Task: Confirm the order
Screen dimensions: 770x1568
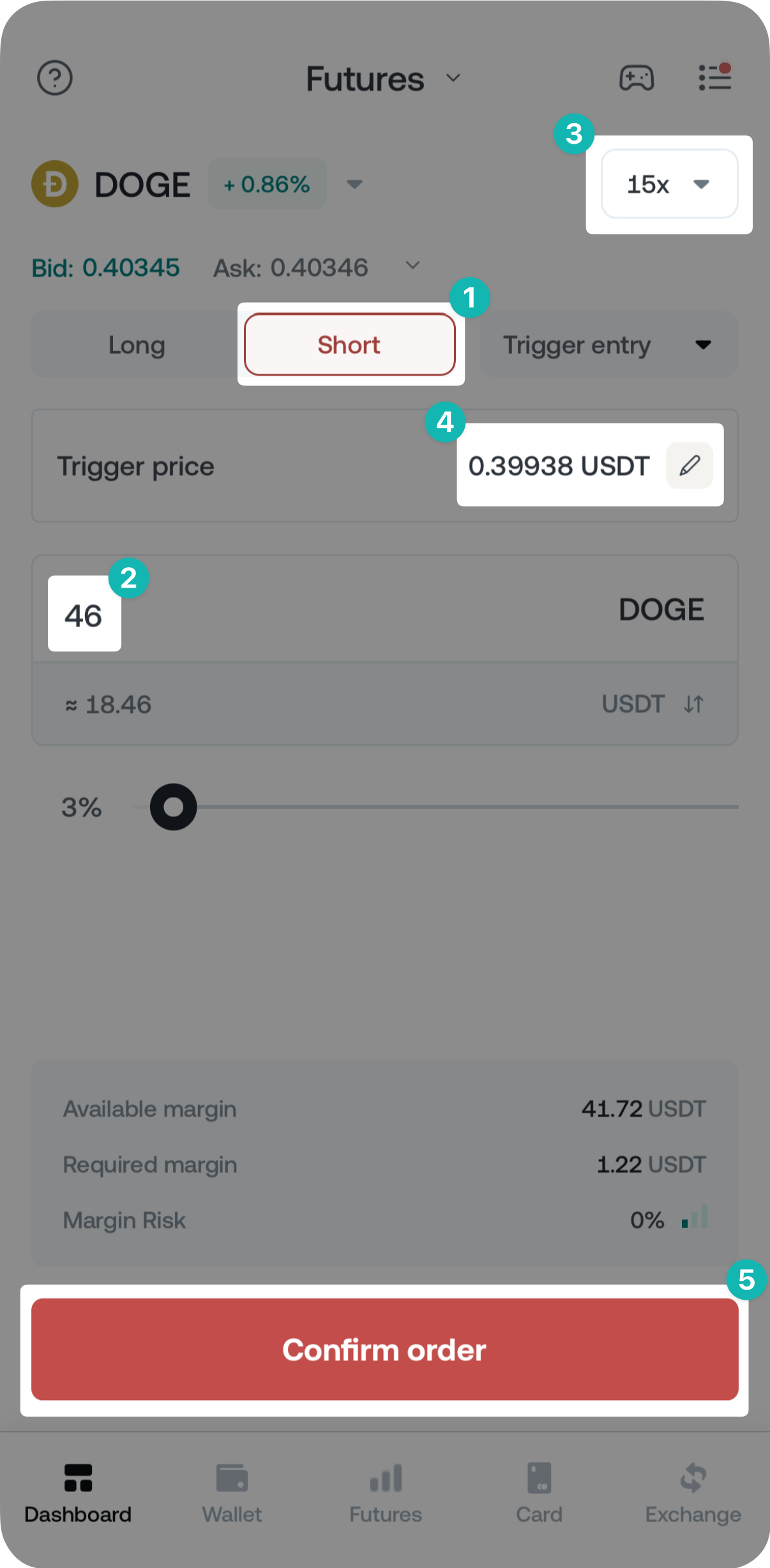Action: (384, 1350)
